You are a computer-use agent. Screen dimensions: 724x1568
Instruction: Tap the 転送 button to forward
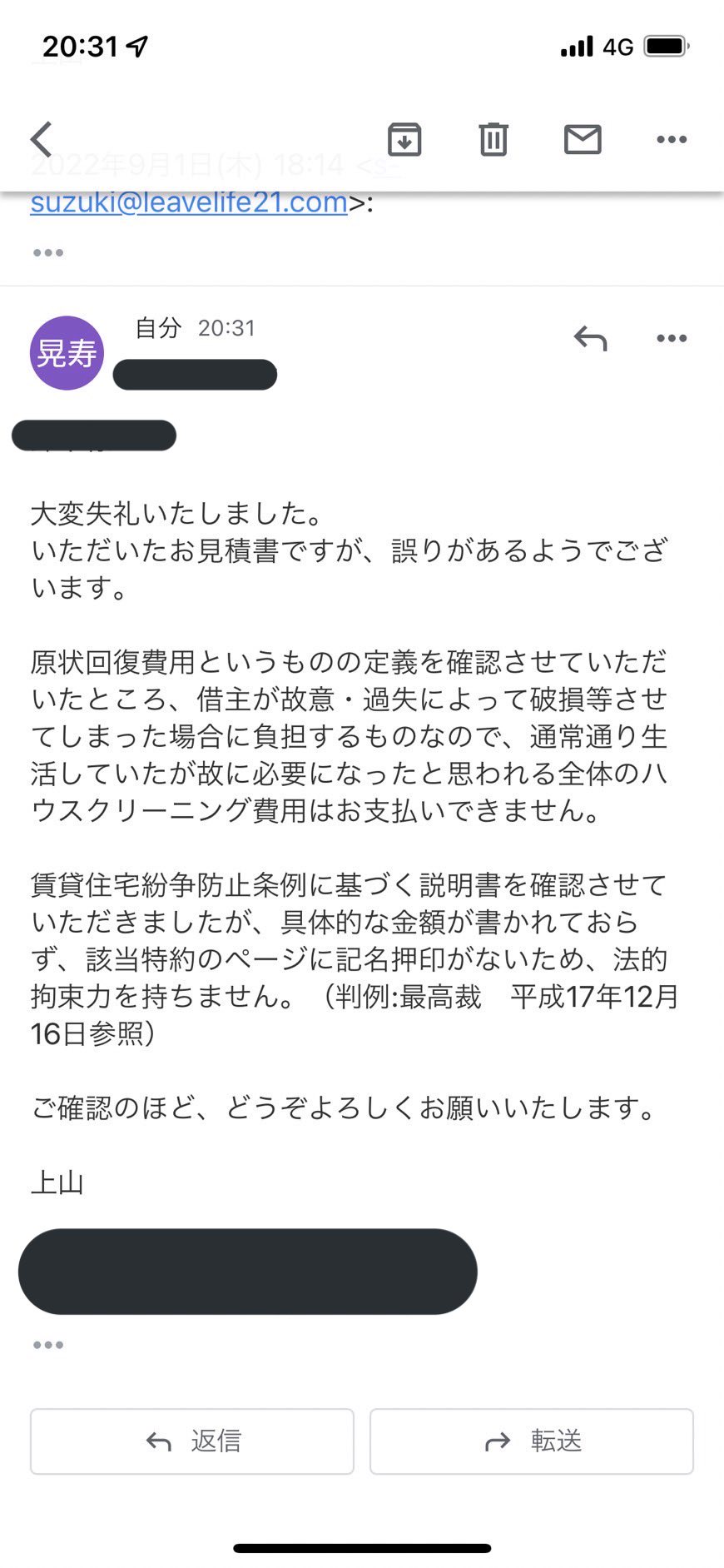tap(532, 1441)
